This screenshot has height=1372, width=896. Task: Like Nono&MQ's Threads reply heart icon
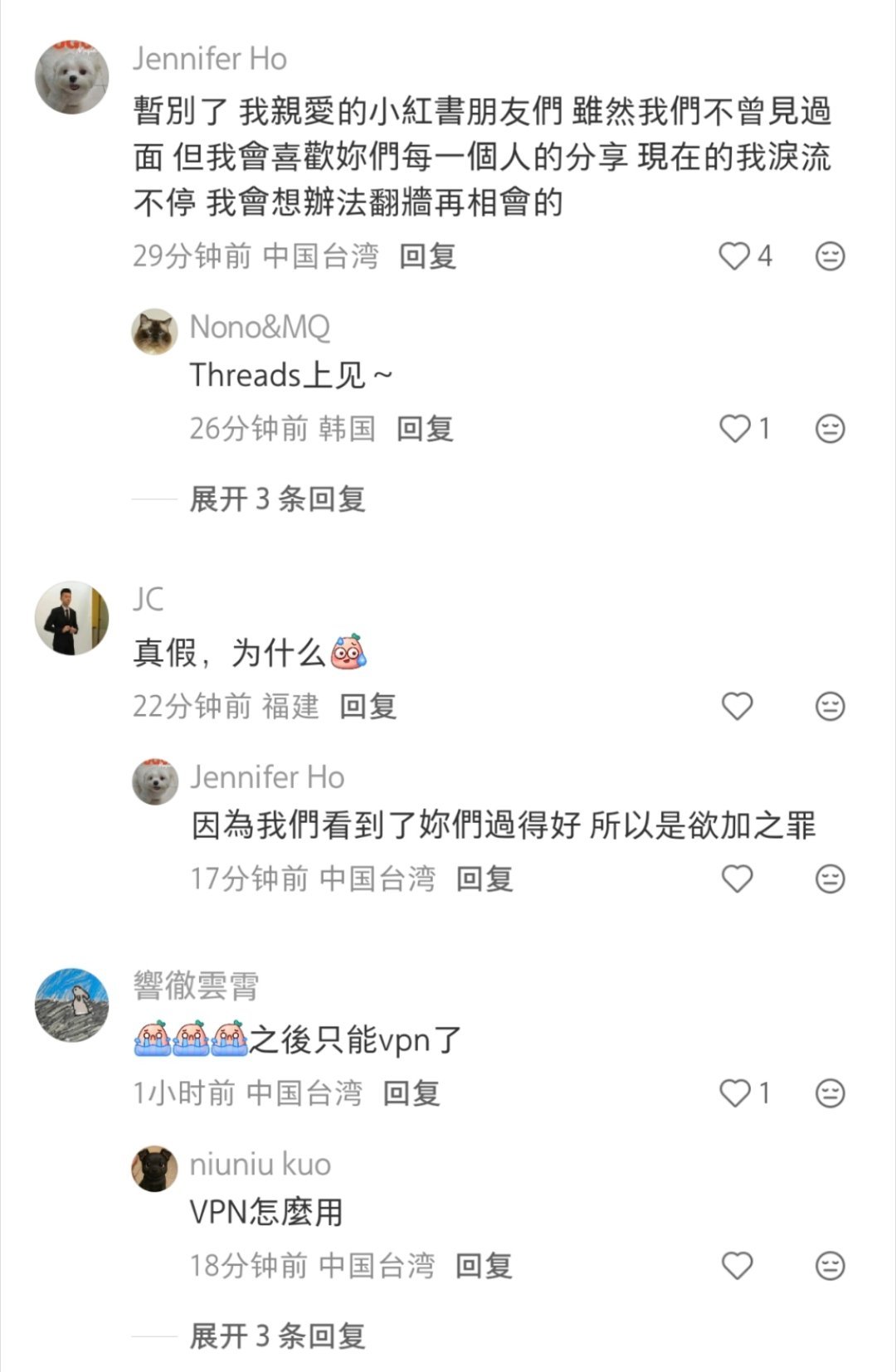click(x=735, y=428)
